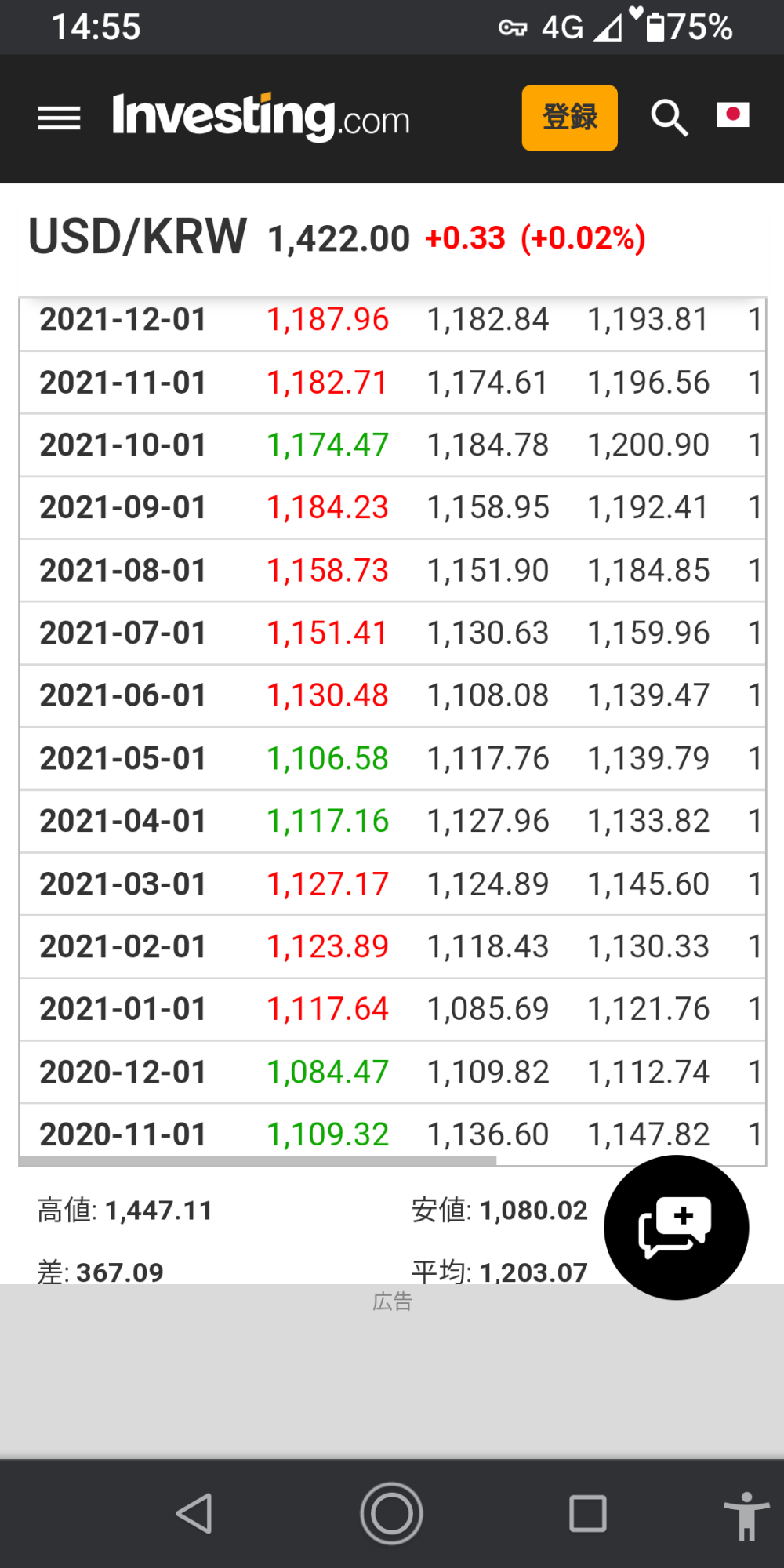Viewport: 784px width, 1568px height.
Task: Open the floating chat feedback button
Action: [x=676, y=1227]
